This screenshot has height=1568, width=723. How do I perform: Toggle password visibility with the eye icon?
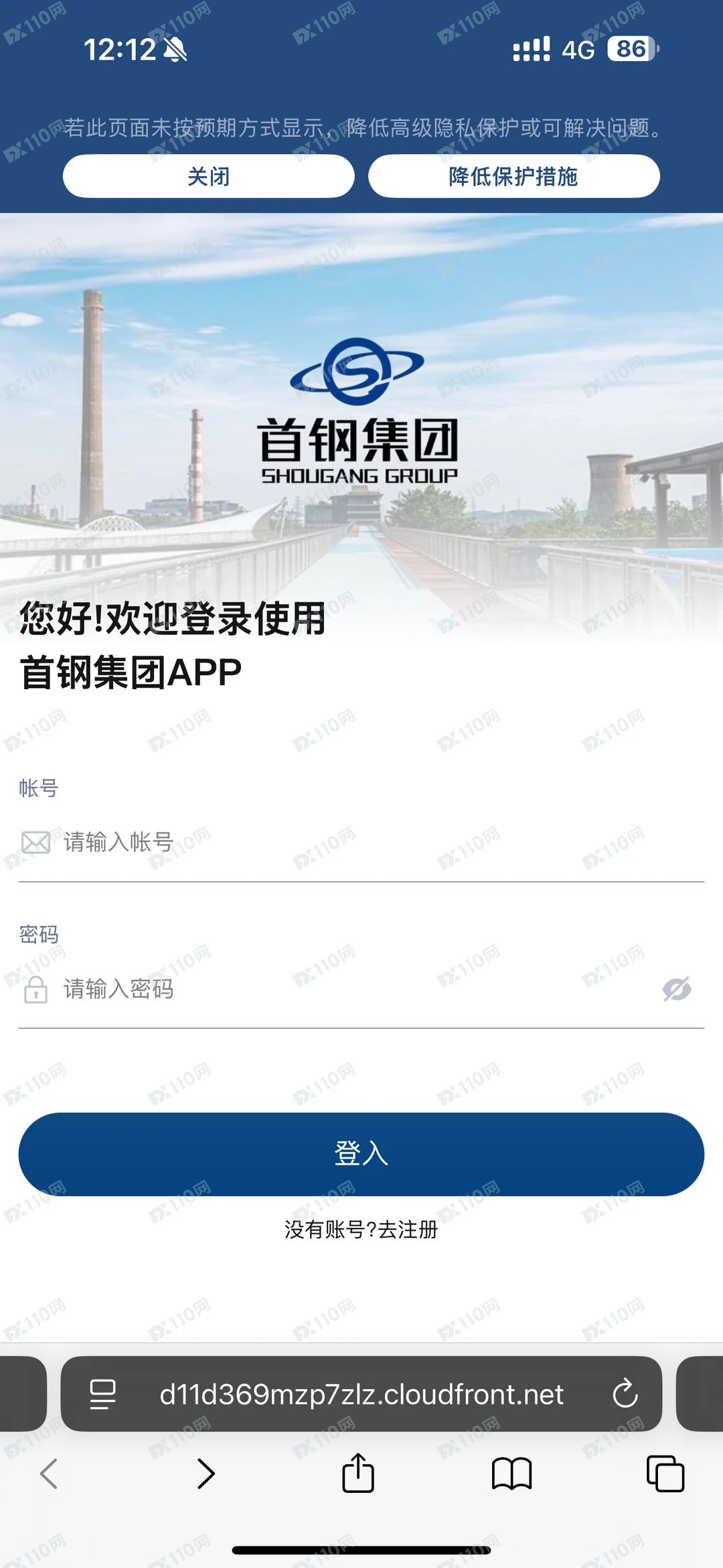point(678,990)
